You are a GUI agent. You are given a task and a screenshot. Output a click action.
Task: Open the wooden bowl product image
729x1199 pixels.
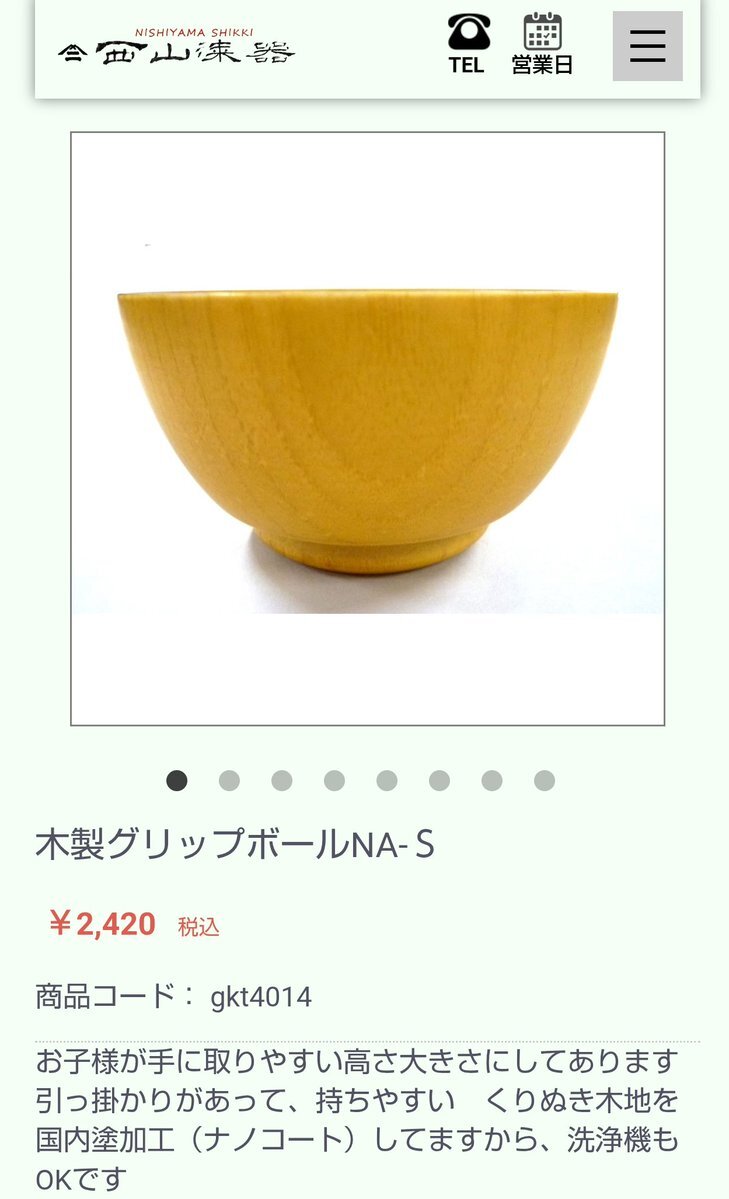[368, 429]
